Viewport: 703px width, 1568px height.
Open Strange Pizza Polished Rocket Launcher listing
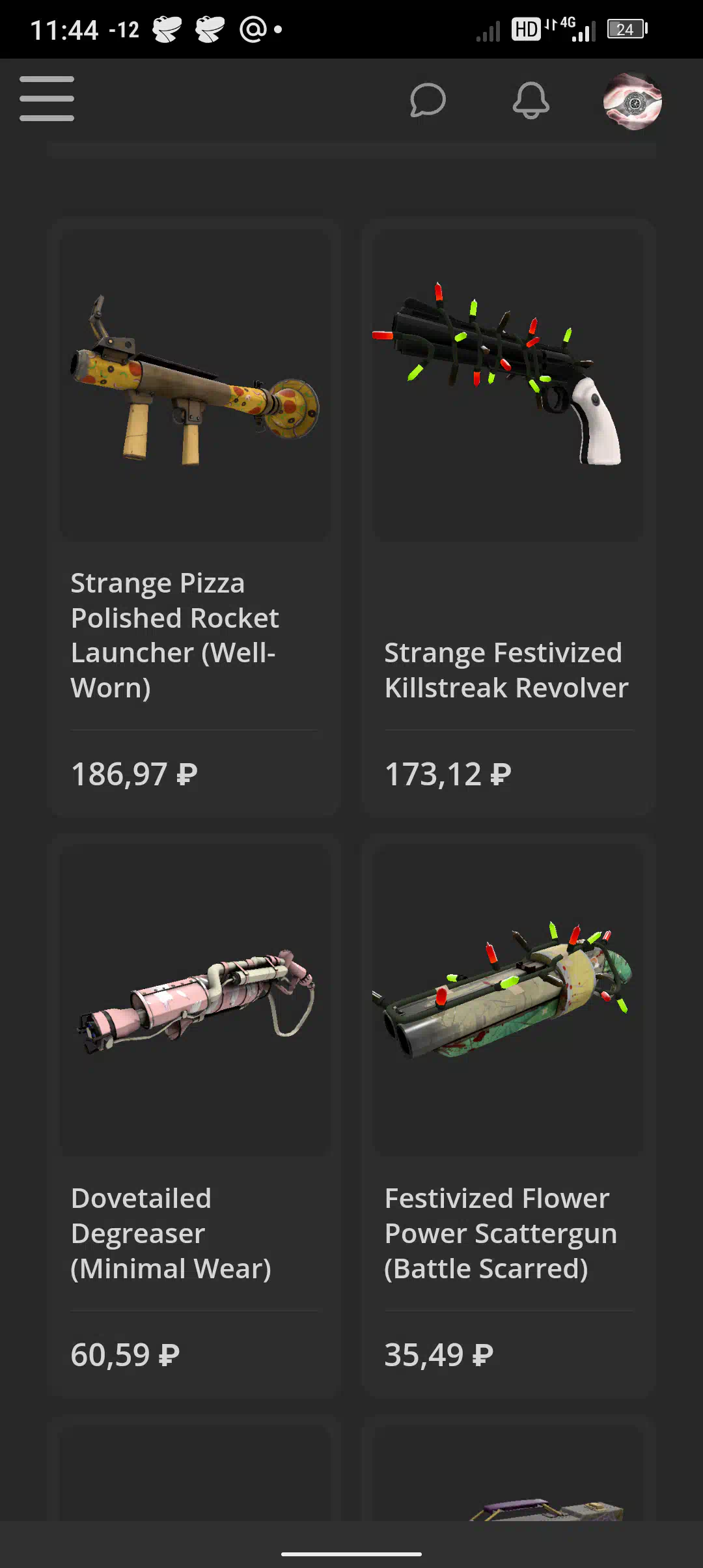(195, 517)
